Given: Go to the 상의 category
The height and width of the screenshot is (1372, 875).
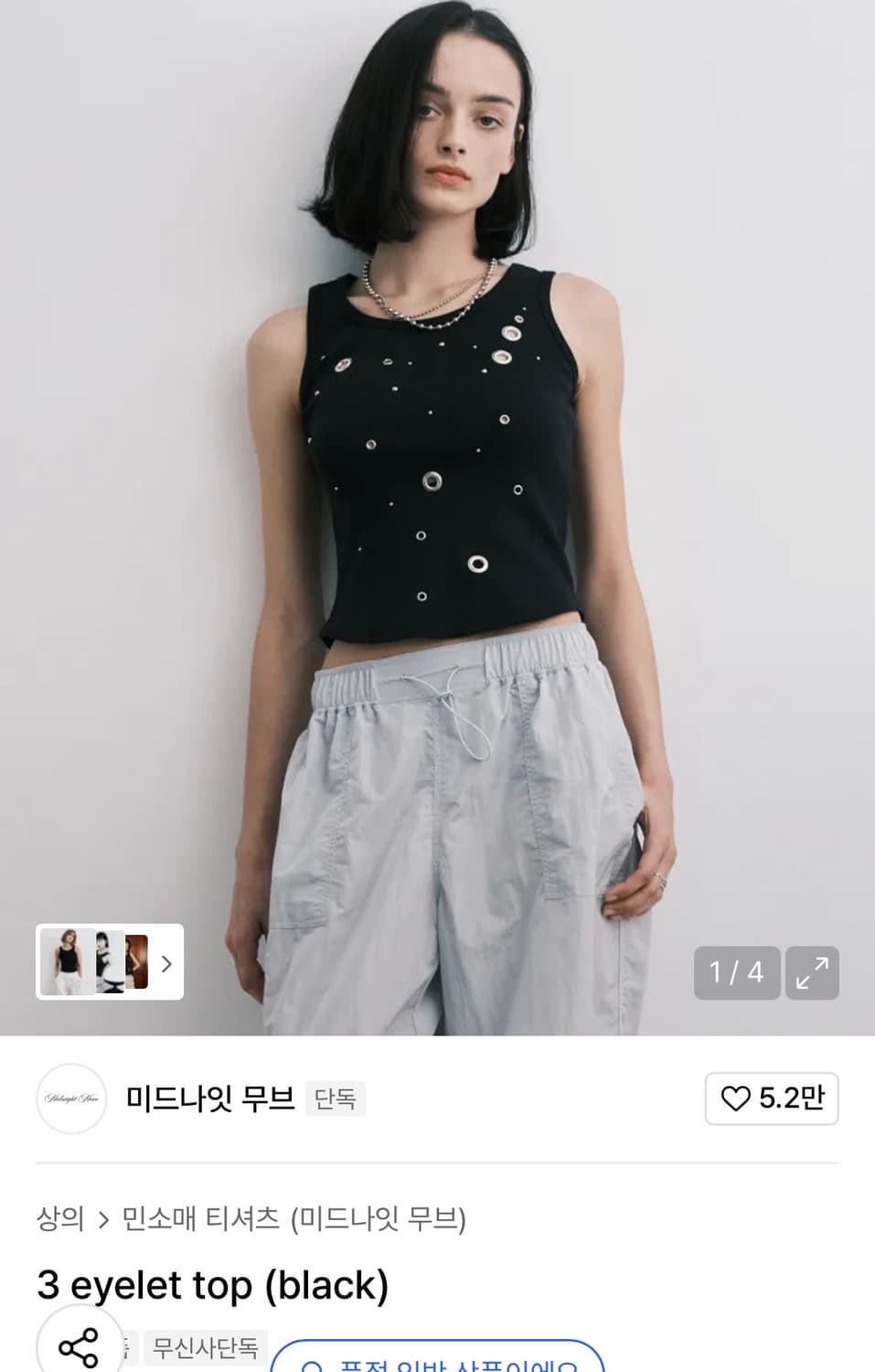Looking at the screenshot, I should click(x=59, y=1217).
